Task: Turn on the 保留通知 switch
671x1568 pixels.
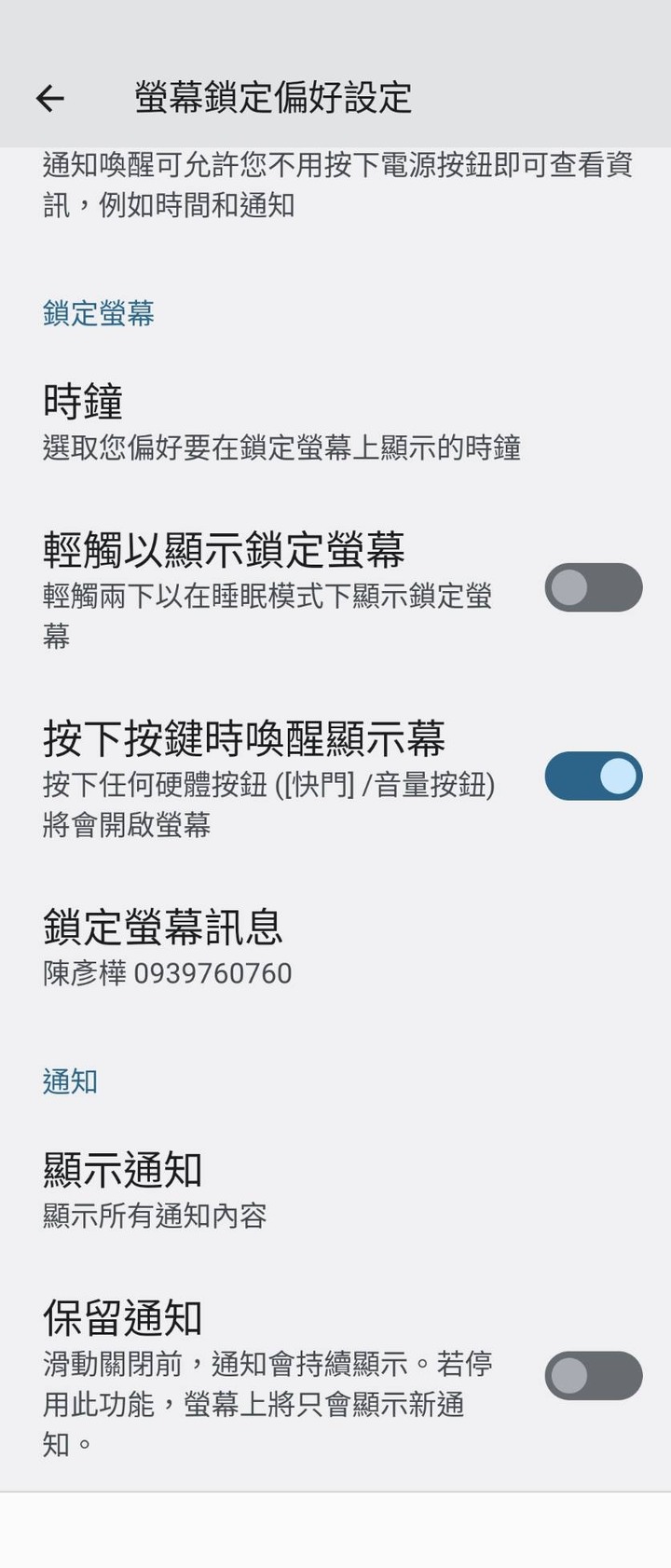Action: pyautogui.click(x=593, y=1374)
